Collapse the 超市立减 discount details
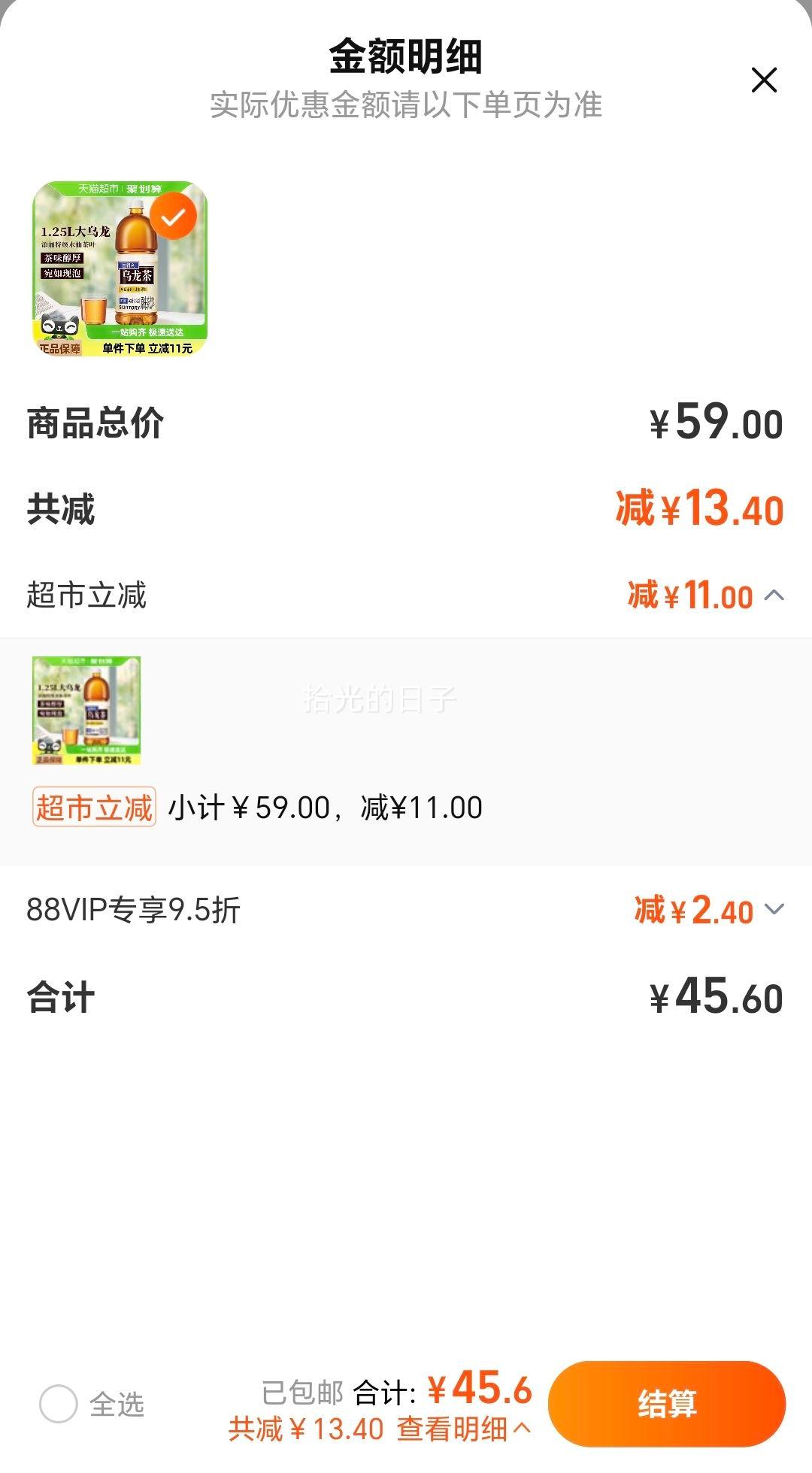812x1473 pixels. coord(774,596)
